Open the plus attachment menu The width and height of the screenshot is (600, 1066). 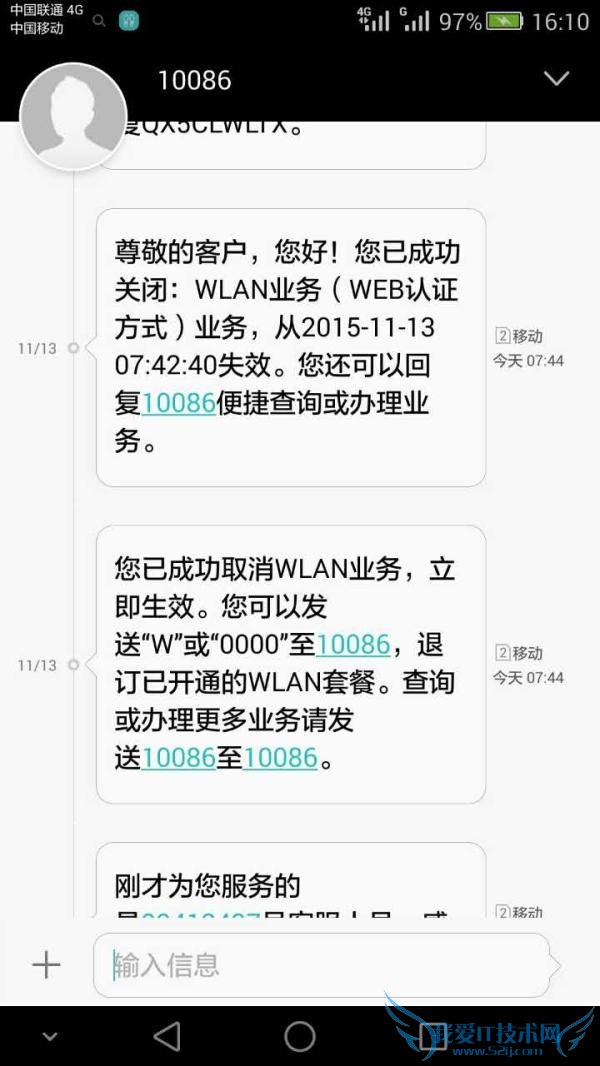tap(46, 965)
